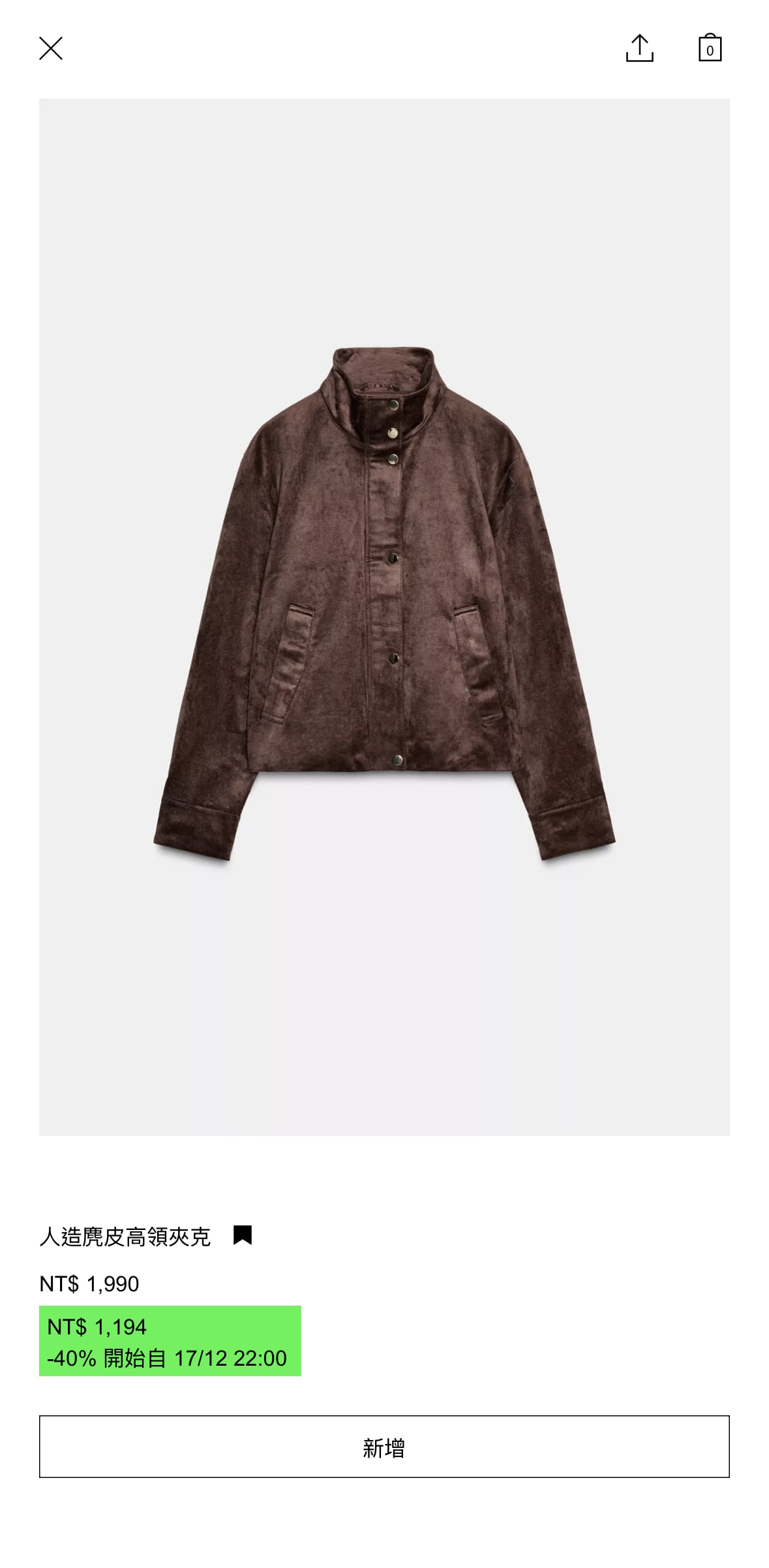Share this jacket product
This screenshot has height=1568, width=769.
click(639, 48)
